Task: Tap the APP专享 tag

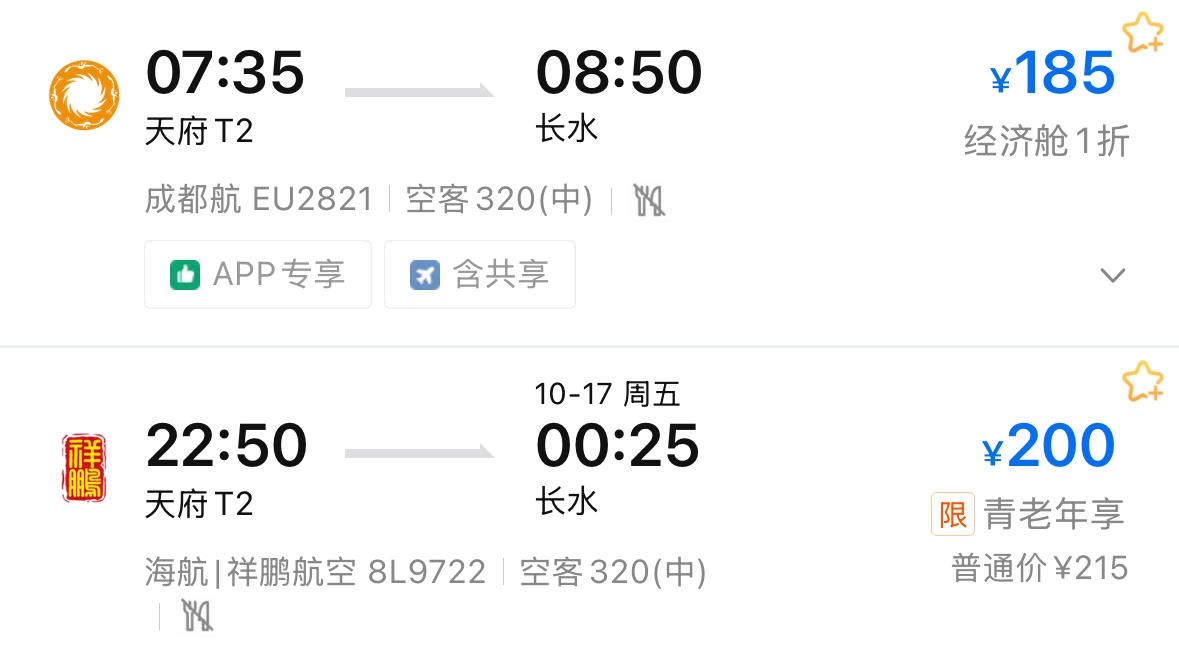Action: [x=258, y=274]
